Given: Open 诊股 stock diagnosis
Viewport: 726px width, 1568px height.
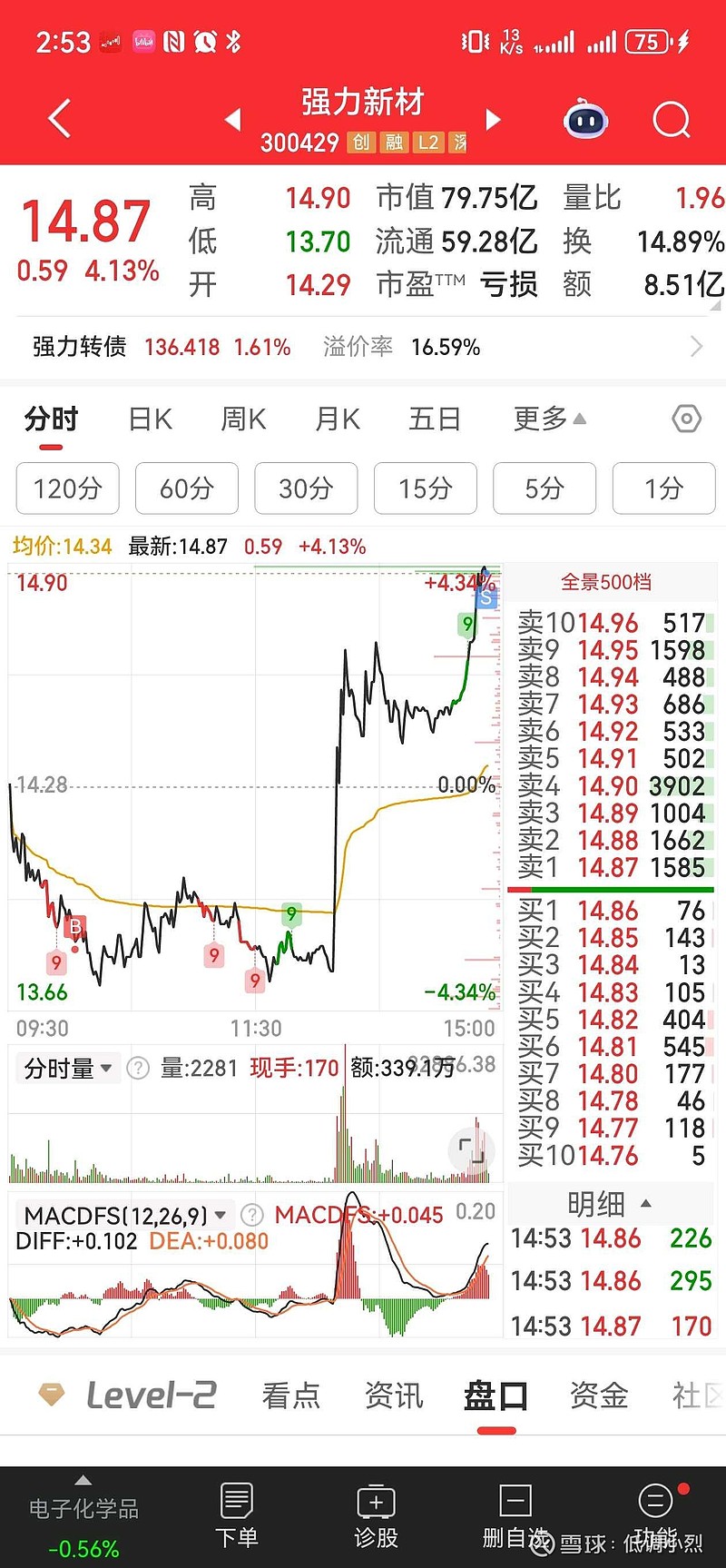Looking at the screenshot, I should tap(376, 1515).
